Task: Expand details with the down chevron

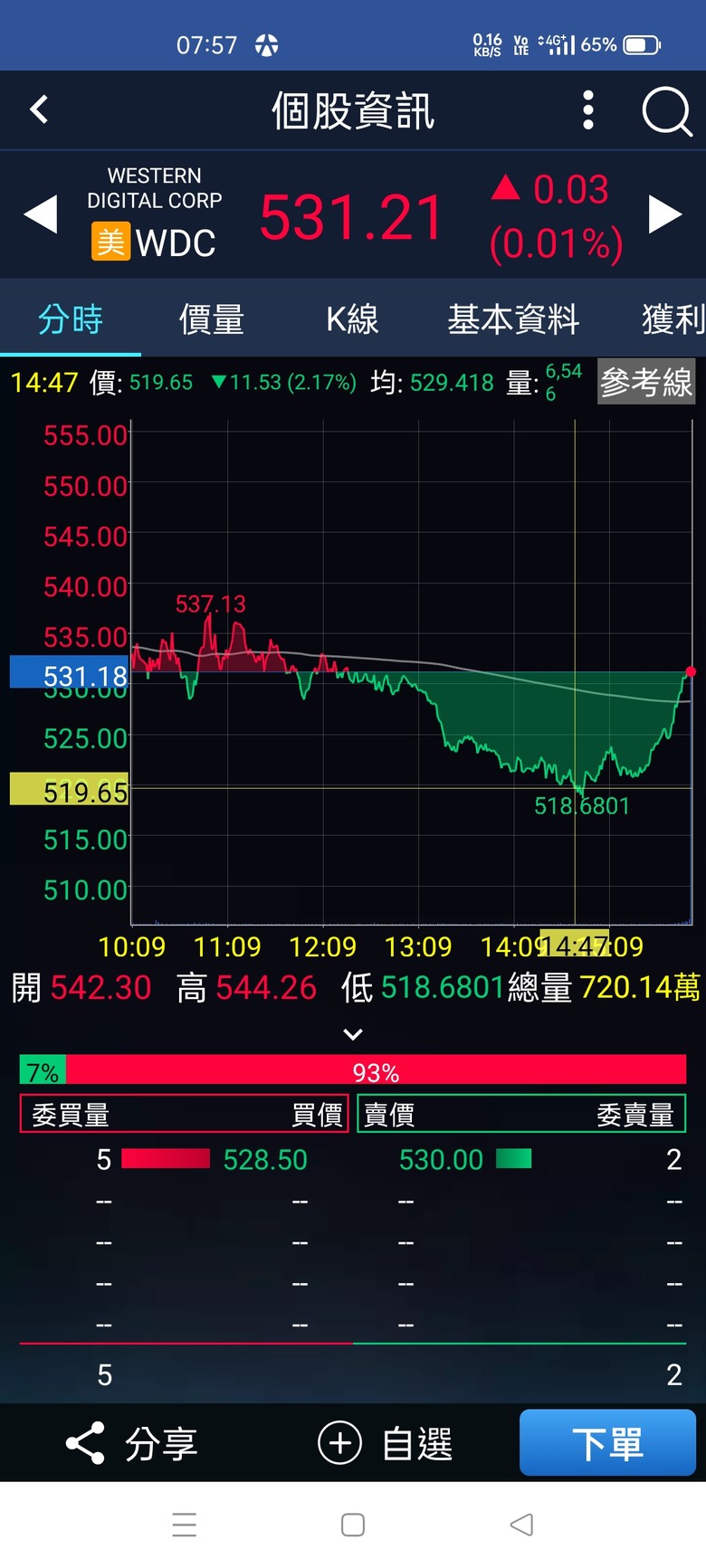Action: point(353,1033)
